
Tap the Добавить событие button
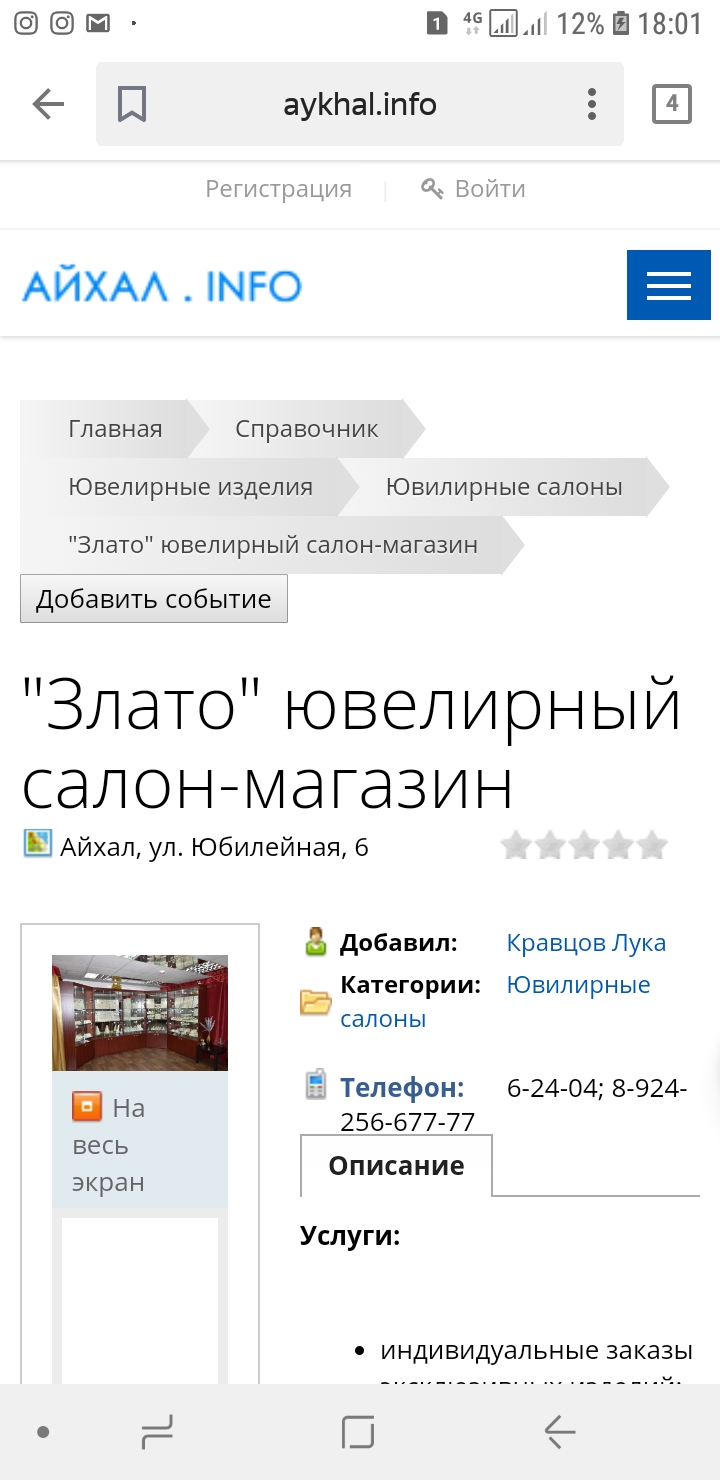point(154,599)
